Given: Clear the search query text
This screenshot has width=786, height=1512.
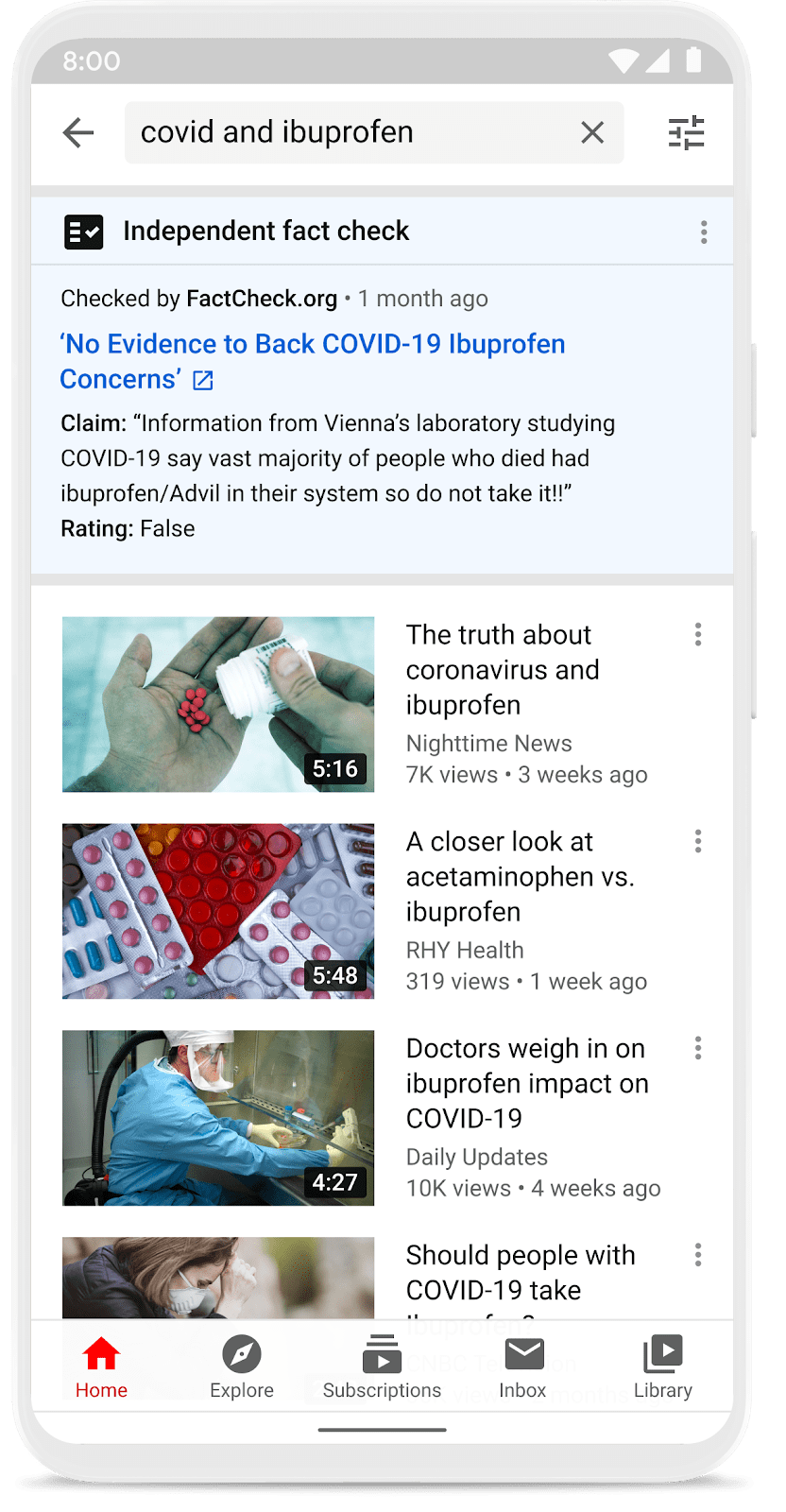Looking at the screenshot, I should (x=592, y=132).
